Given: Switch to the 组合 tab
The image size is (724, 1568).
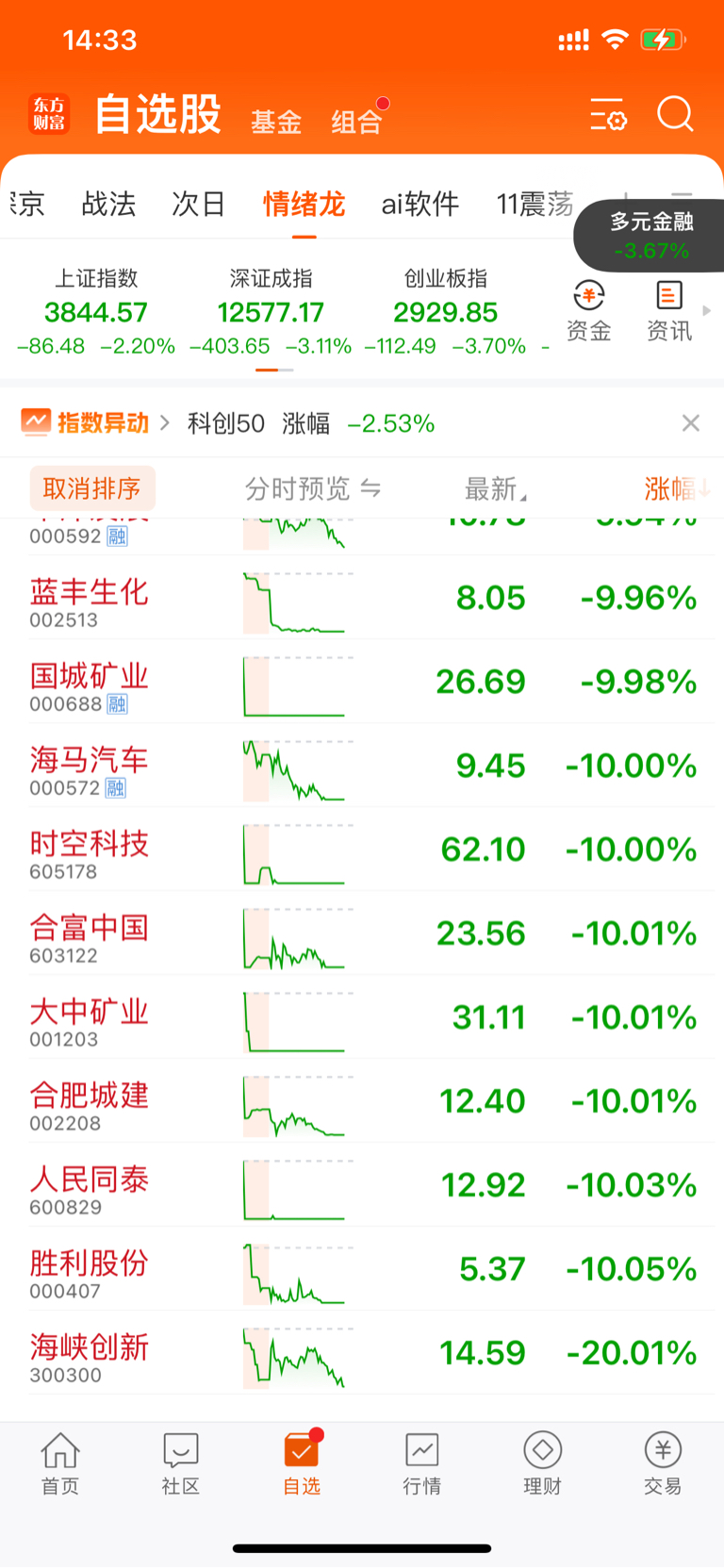Looking at the screenshot, I should tap(357, 122).
